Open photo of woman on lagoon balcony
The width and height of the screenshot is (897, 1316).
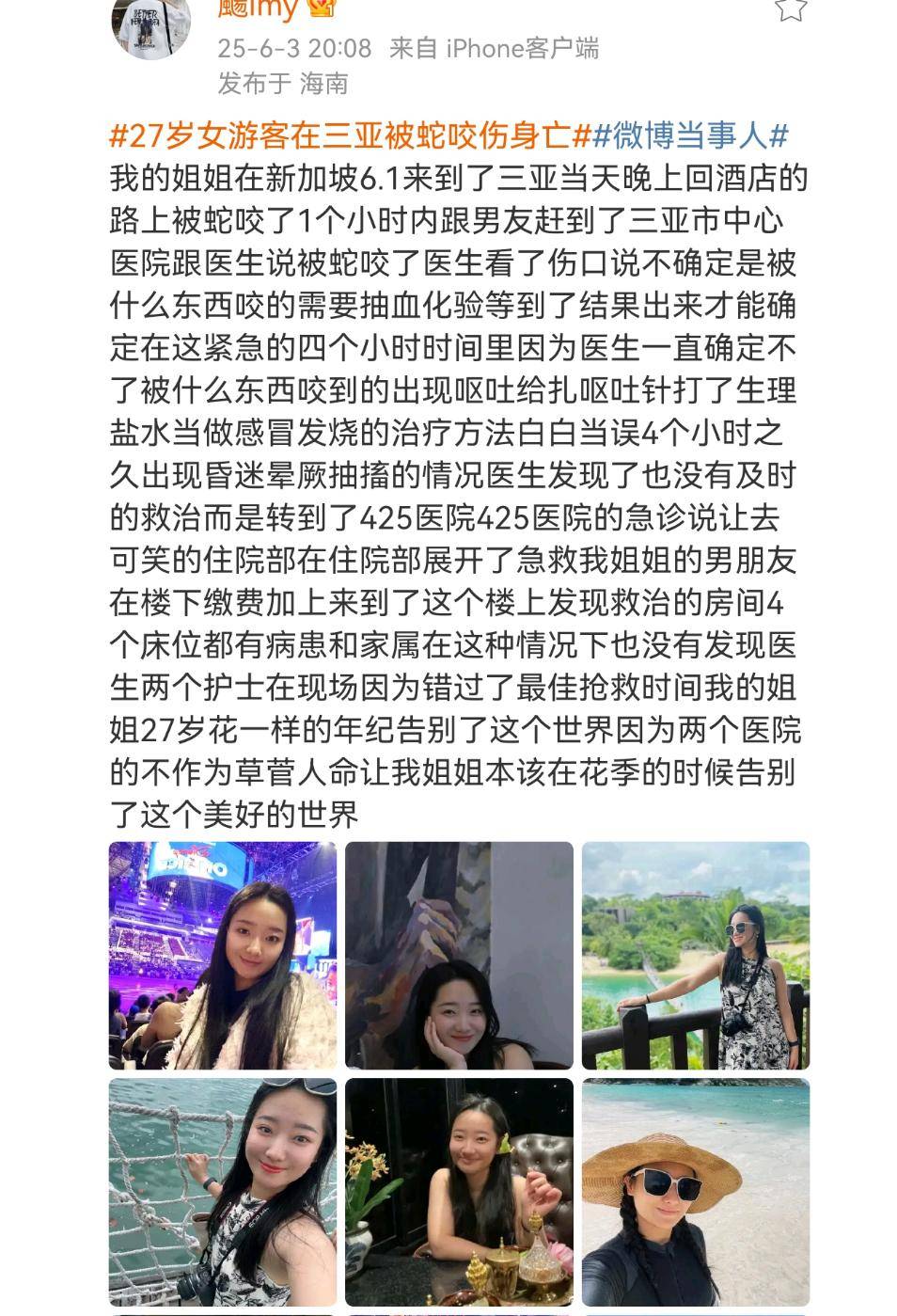coord(695,955)
